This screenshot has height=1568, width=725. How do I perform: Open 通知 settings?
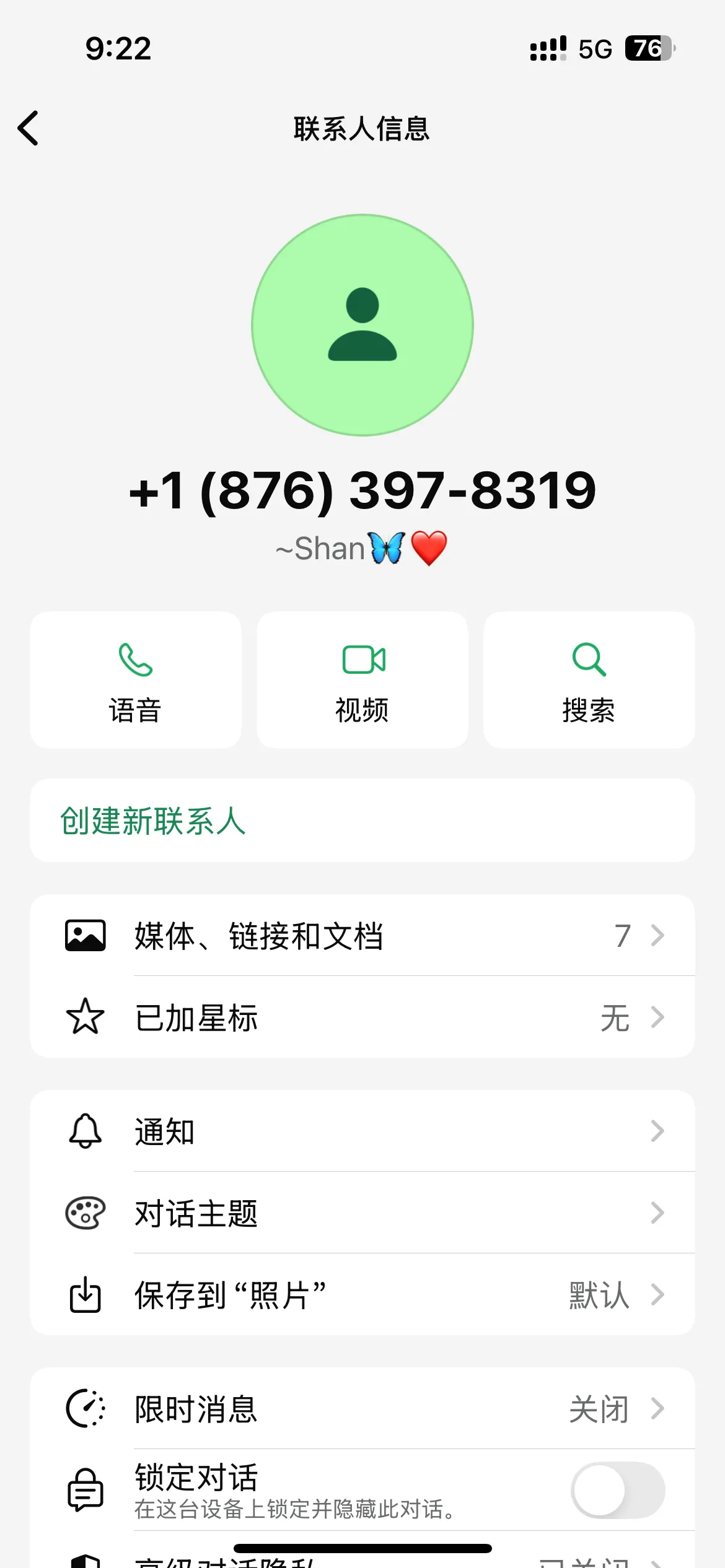point(362,1131)
